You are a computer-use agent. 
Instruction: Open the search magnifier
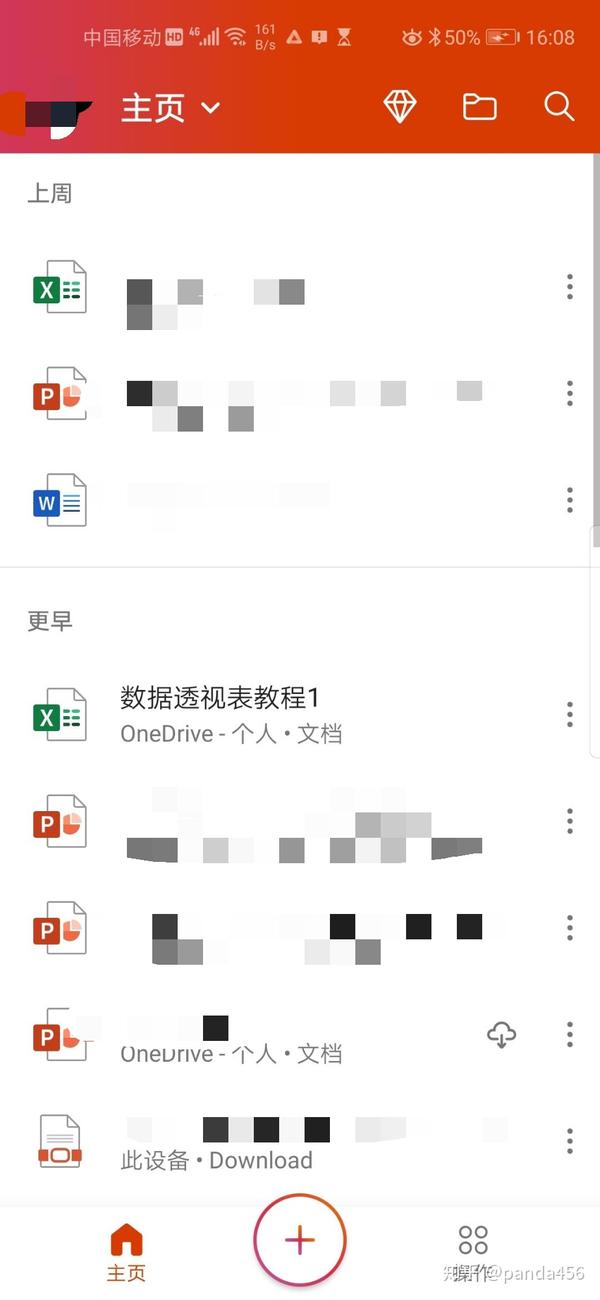click(x=559, y=107)
